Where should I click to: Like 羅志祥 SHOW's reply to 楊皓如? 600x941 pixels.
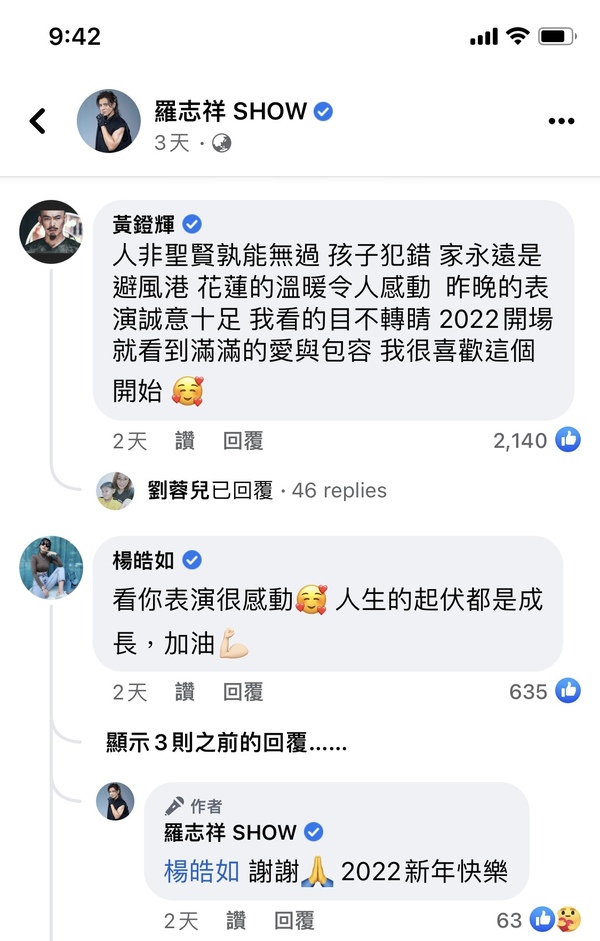[x=236, y=920]
